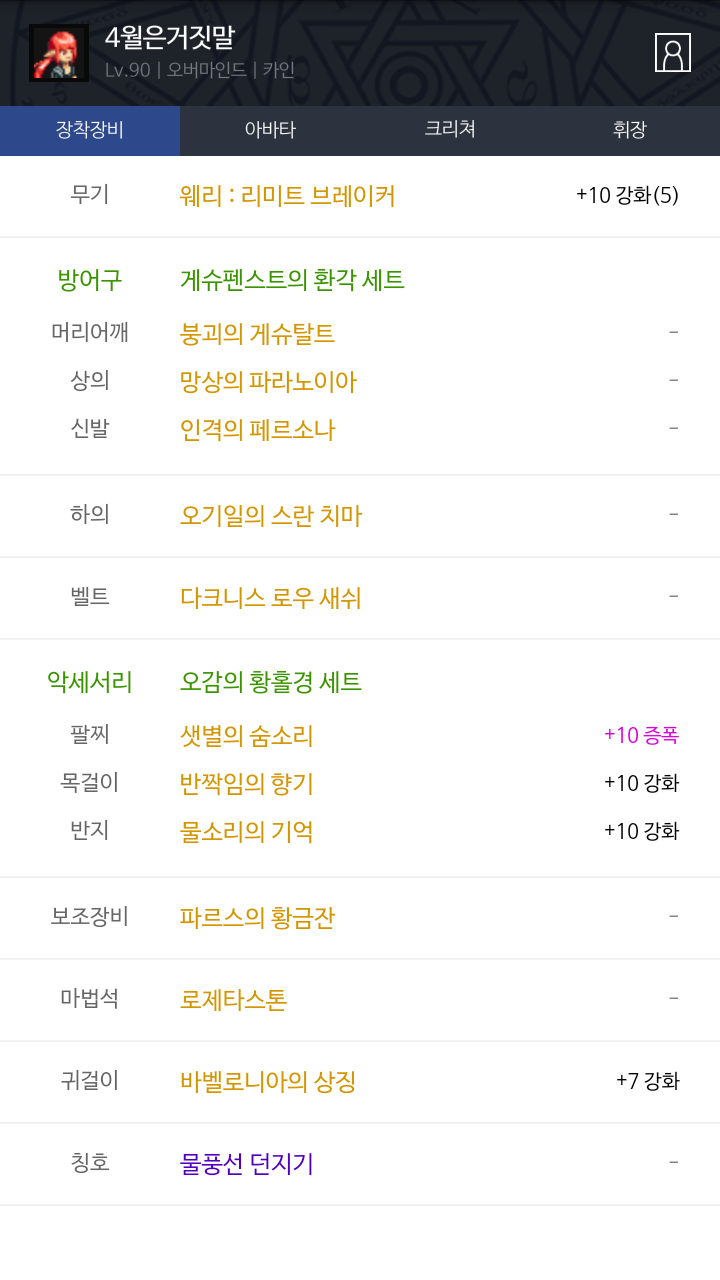Open the 오기일의 스란 치마 item
Image resolution: width=720 pixels, height=1280 pixels.
point(271,516)
